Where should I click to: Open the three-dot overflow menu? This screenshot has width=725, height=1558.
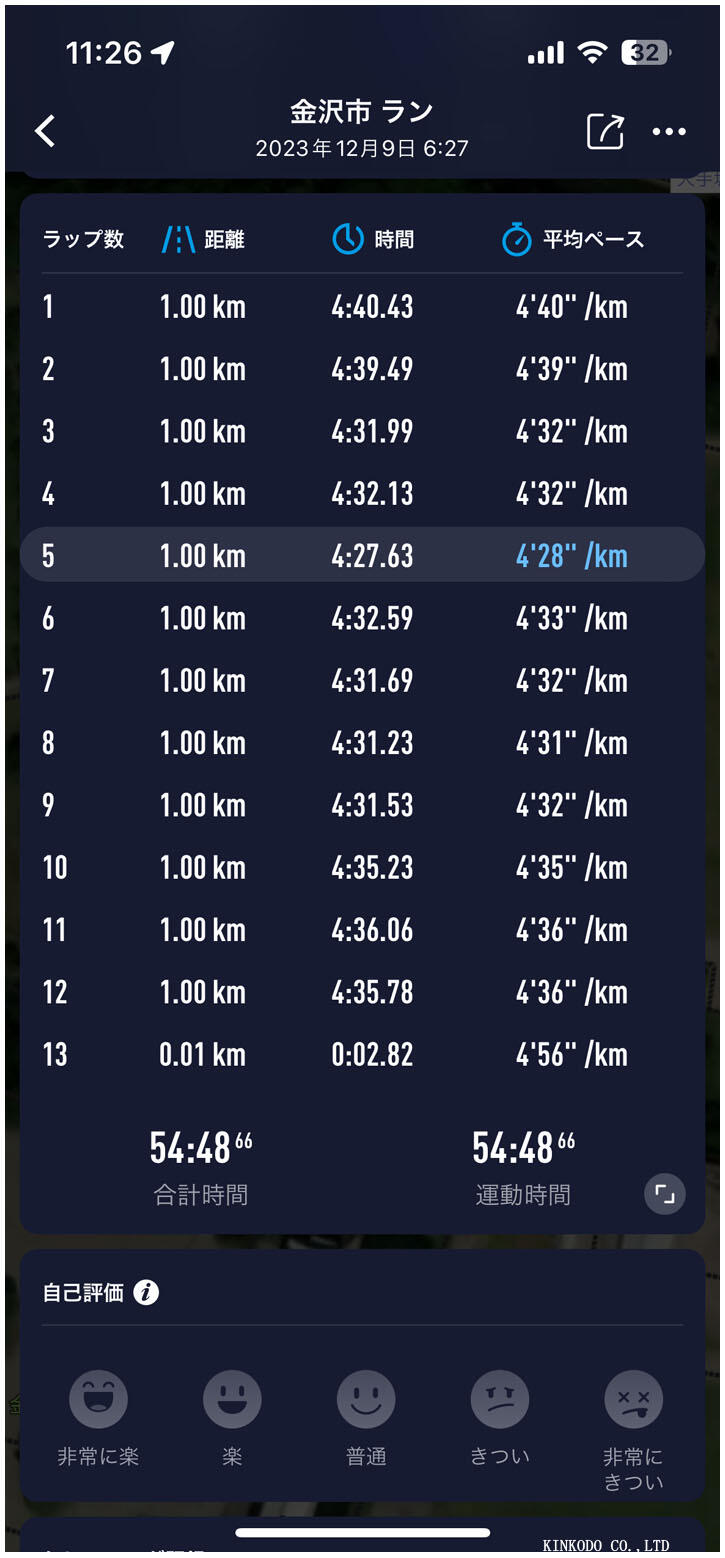pyautogui.click(x=669, y=131)
